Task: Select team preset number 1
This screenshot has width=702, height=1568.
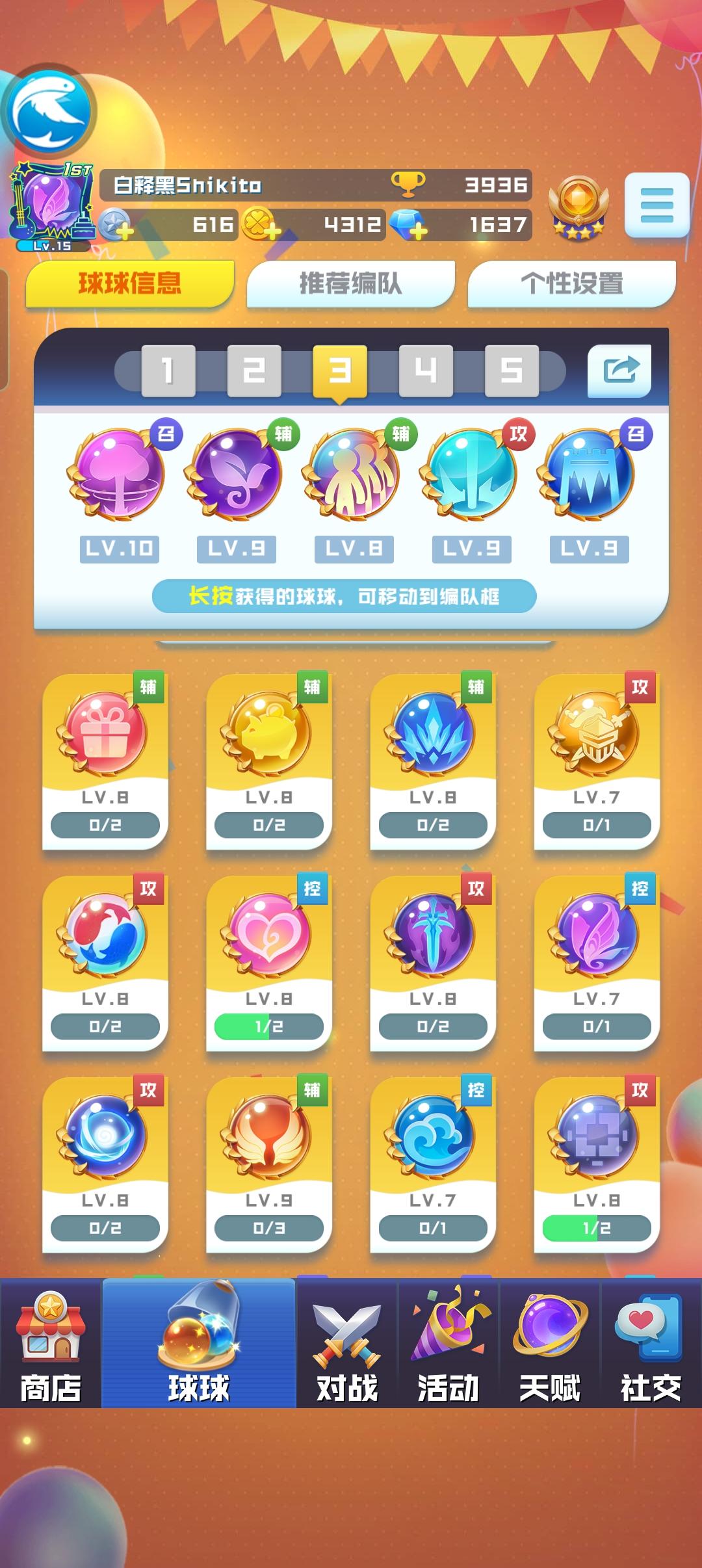Action: click(x=168, y=371)
